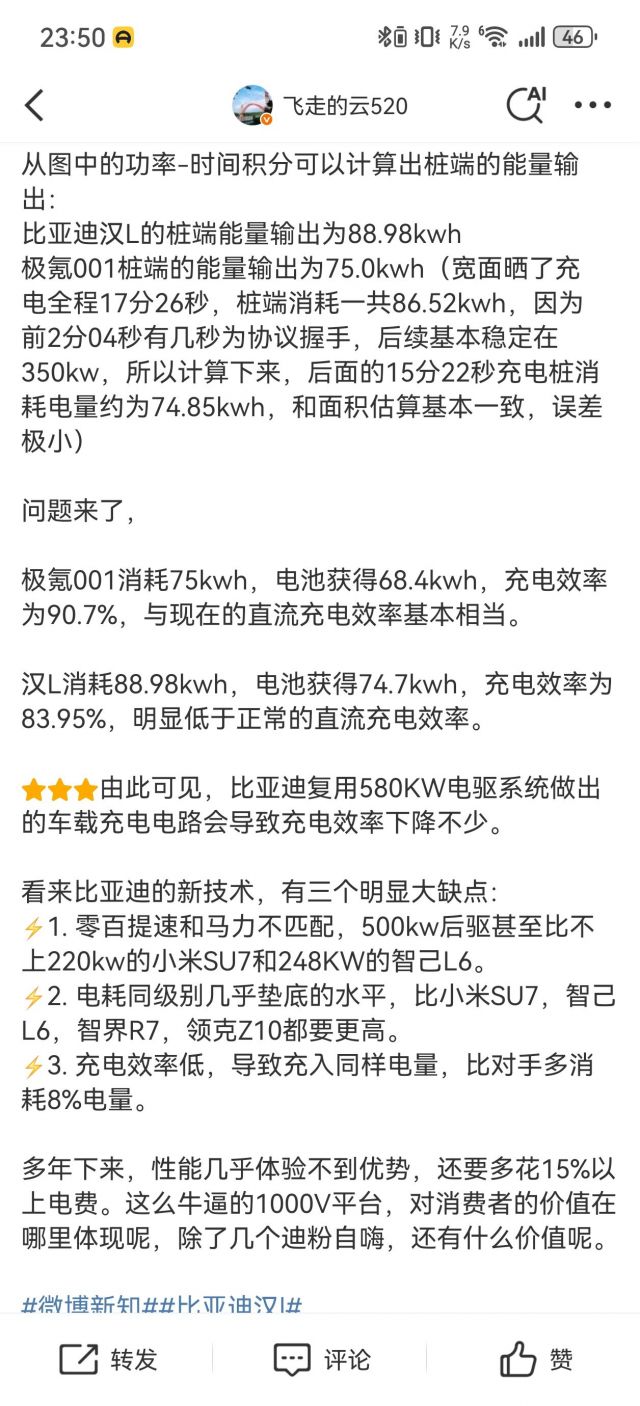640x1406 pixels.
Task: Open the AI search icon
Action: click(x=525, y=105)
